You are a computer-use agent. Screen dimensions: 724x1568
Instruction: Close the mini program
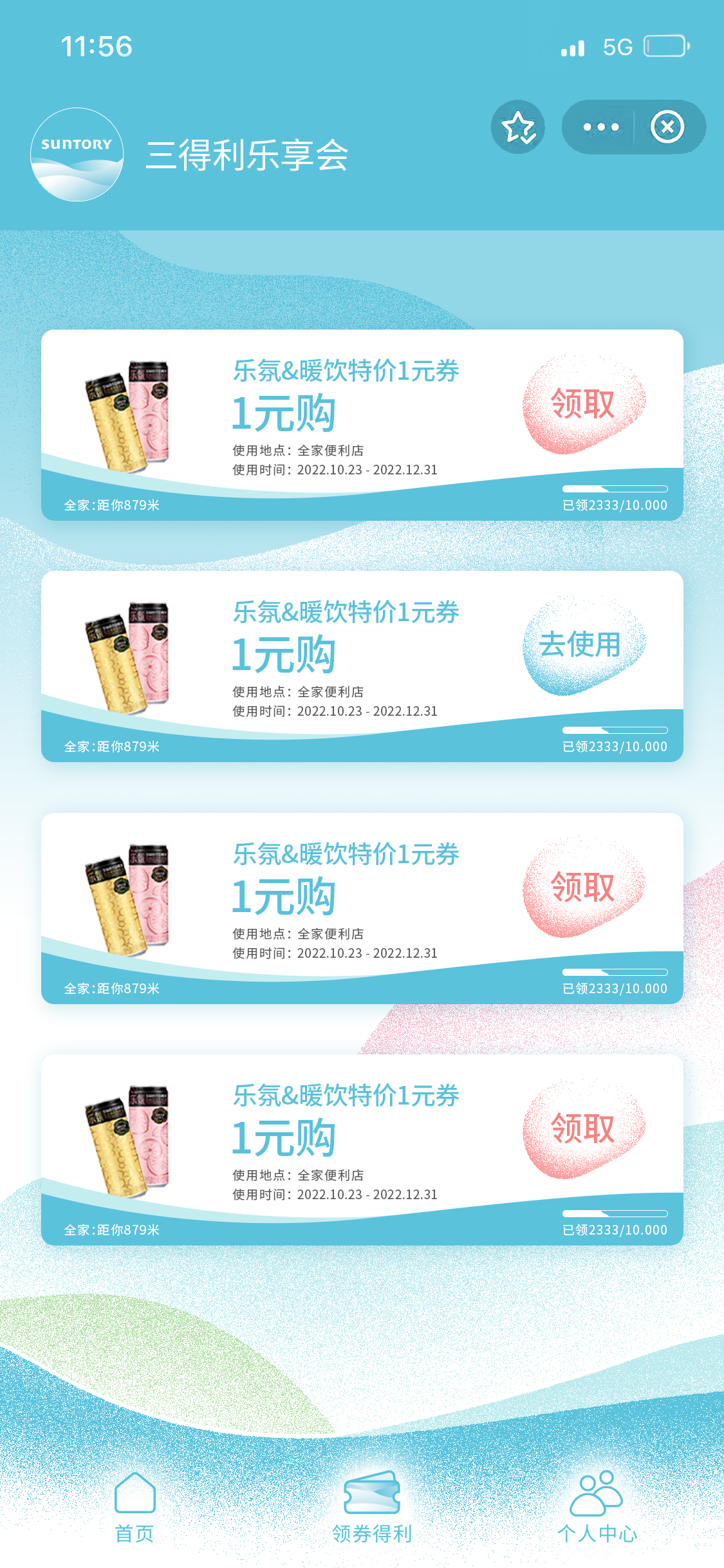[x=667, y=127]
